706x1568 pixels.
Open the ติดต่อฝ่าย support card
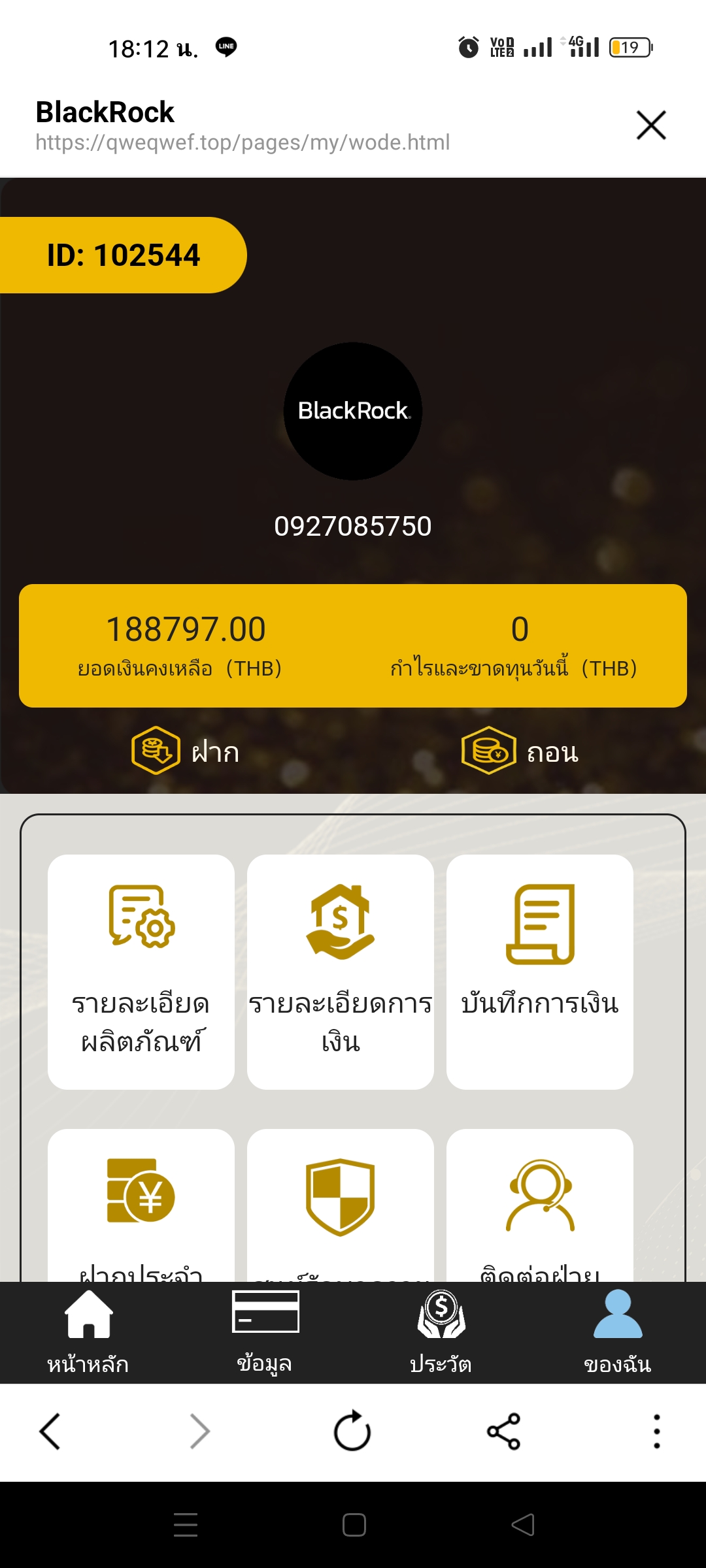point(540,1205)
